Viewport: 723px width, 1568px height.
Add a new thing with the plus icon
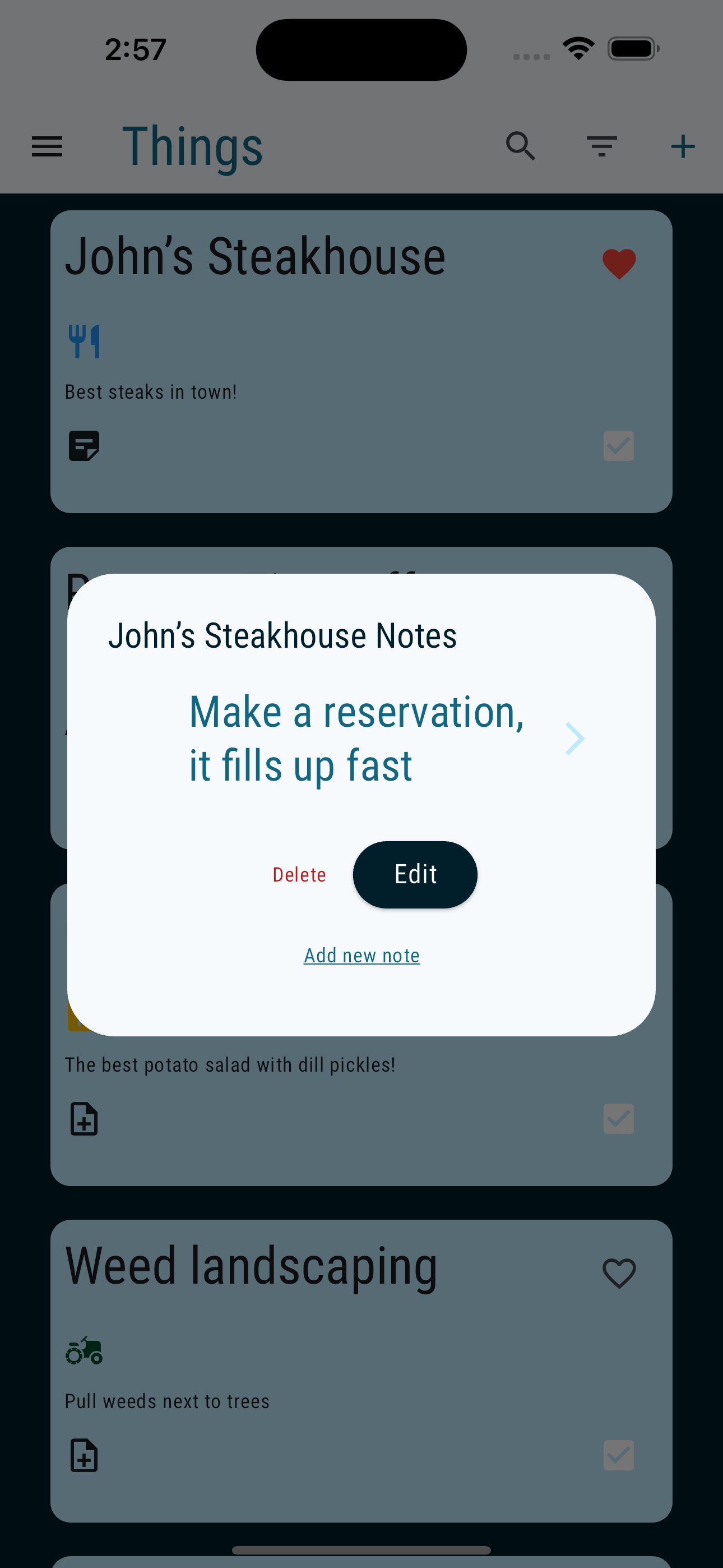click(x=683, y=147)
